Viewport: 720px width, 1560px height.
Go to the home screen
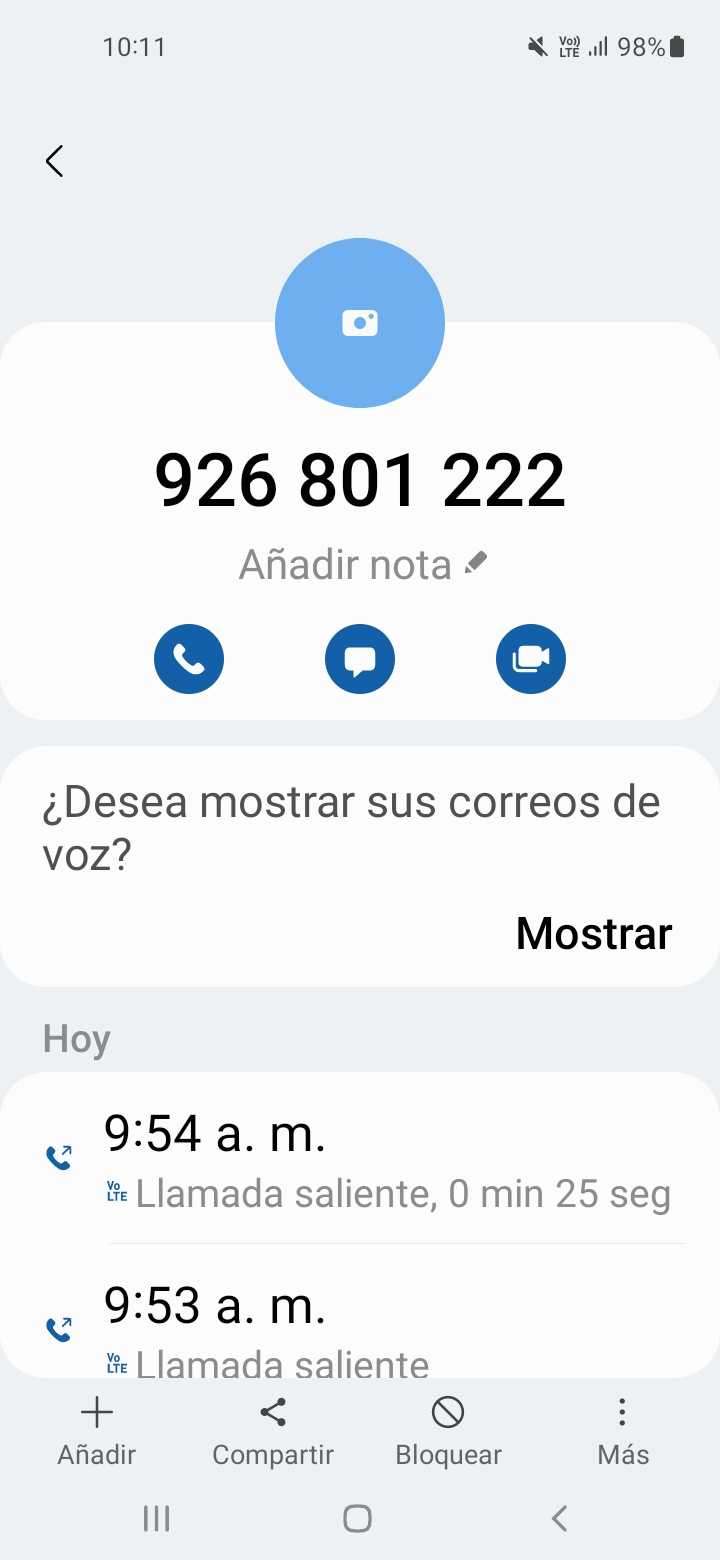click(x=357, y=1519)
